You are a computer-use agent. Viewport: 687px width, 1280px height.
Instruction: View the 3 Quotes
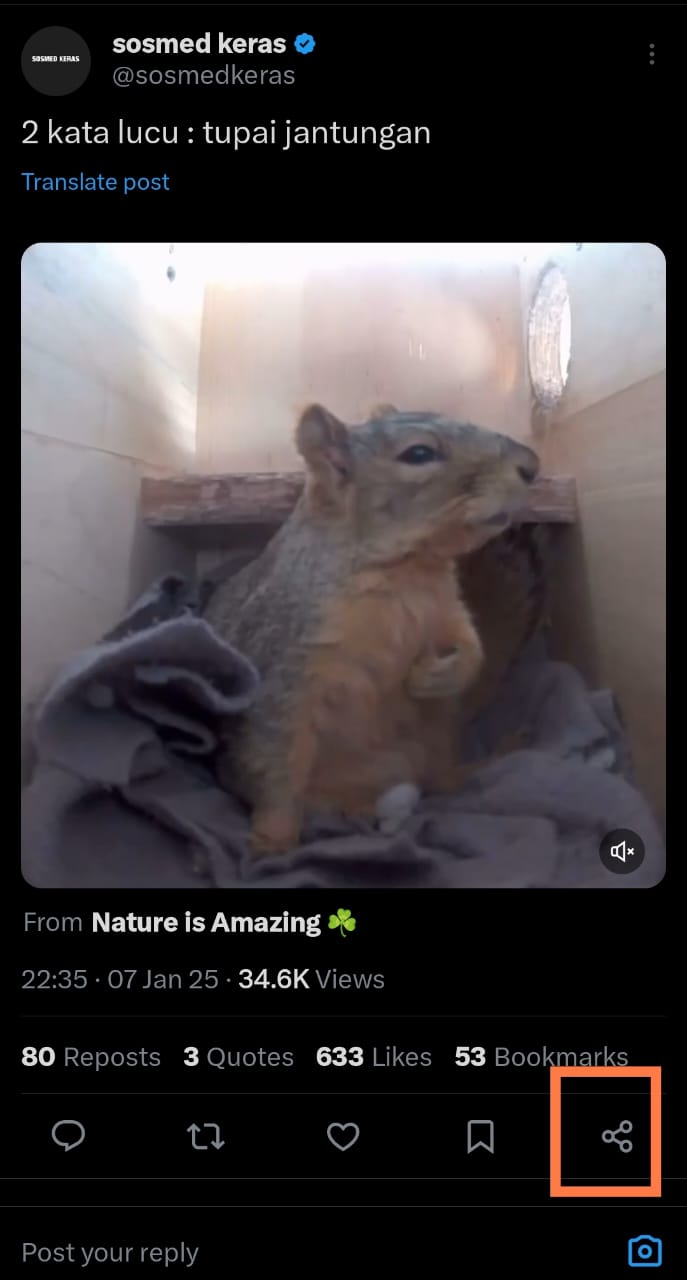coord(238,1057)
